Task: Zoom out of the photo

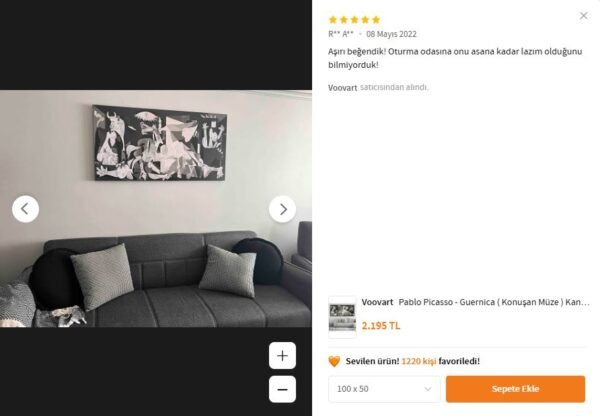Action: [282, 389]
